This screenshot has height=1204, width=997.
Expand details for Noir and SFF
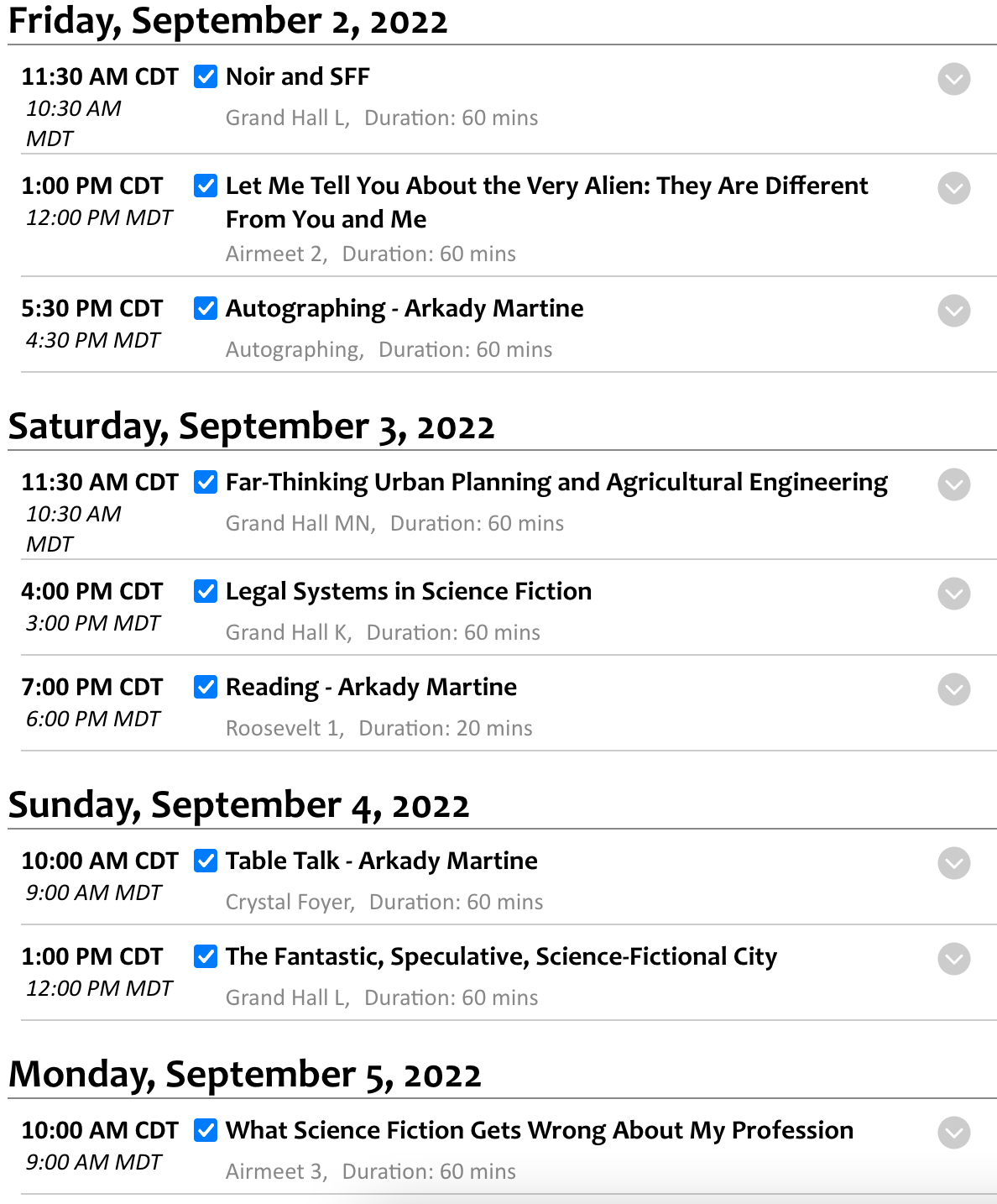953,80
